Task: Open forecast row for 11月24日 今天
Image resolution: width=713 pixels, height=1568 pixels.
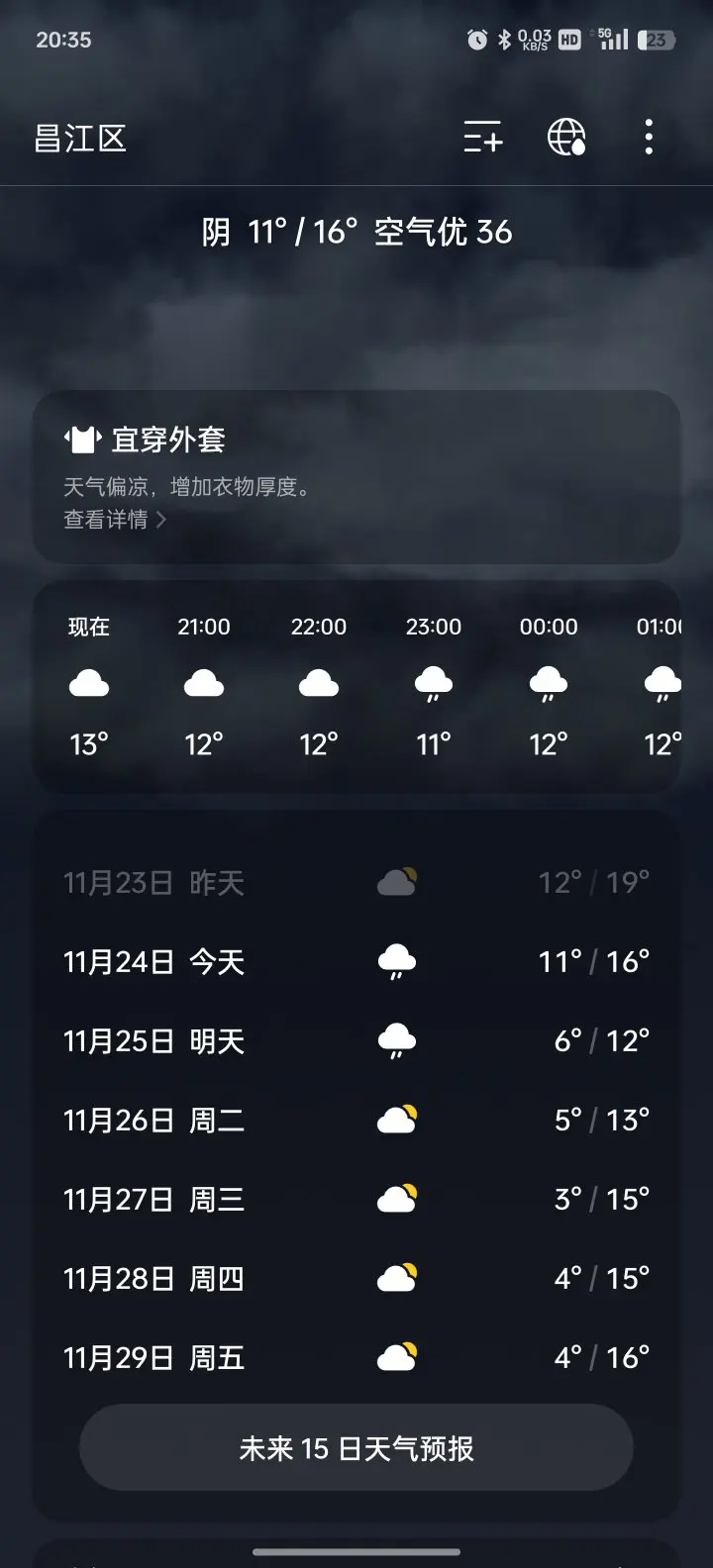Action: [x=356, y=961]
